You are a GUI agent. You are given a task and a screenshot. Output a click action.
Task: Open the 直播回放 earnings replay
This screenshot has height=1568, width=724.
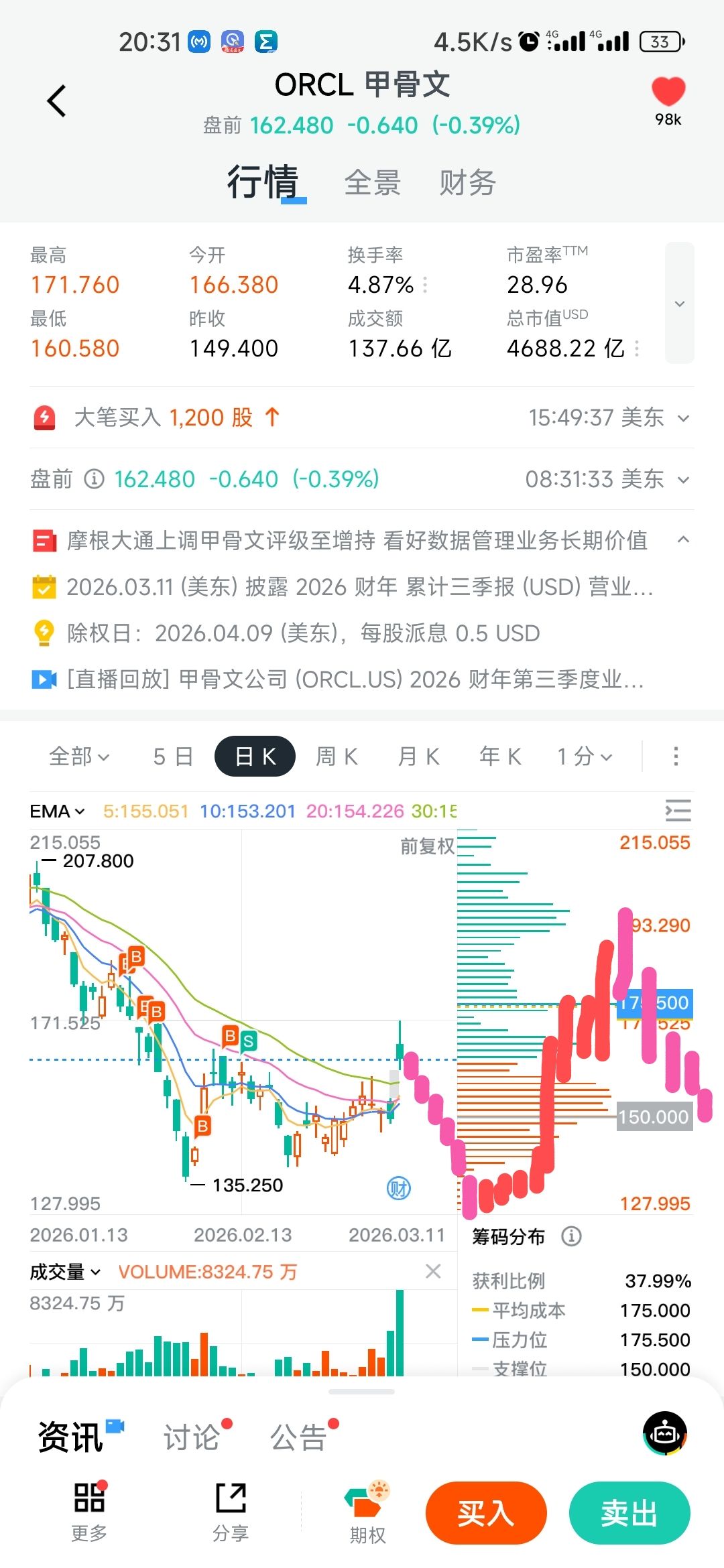pyautogui.click(x=355, y=679)
